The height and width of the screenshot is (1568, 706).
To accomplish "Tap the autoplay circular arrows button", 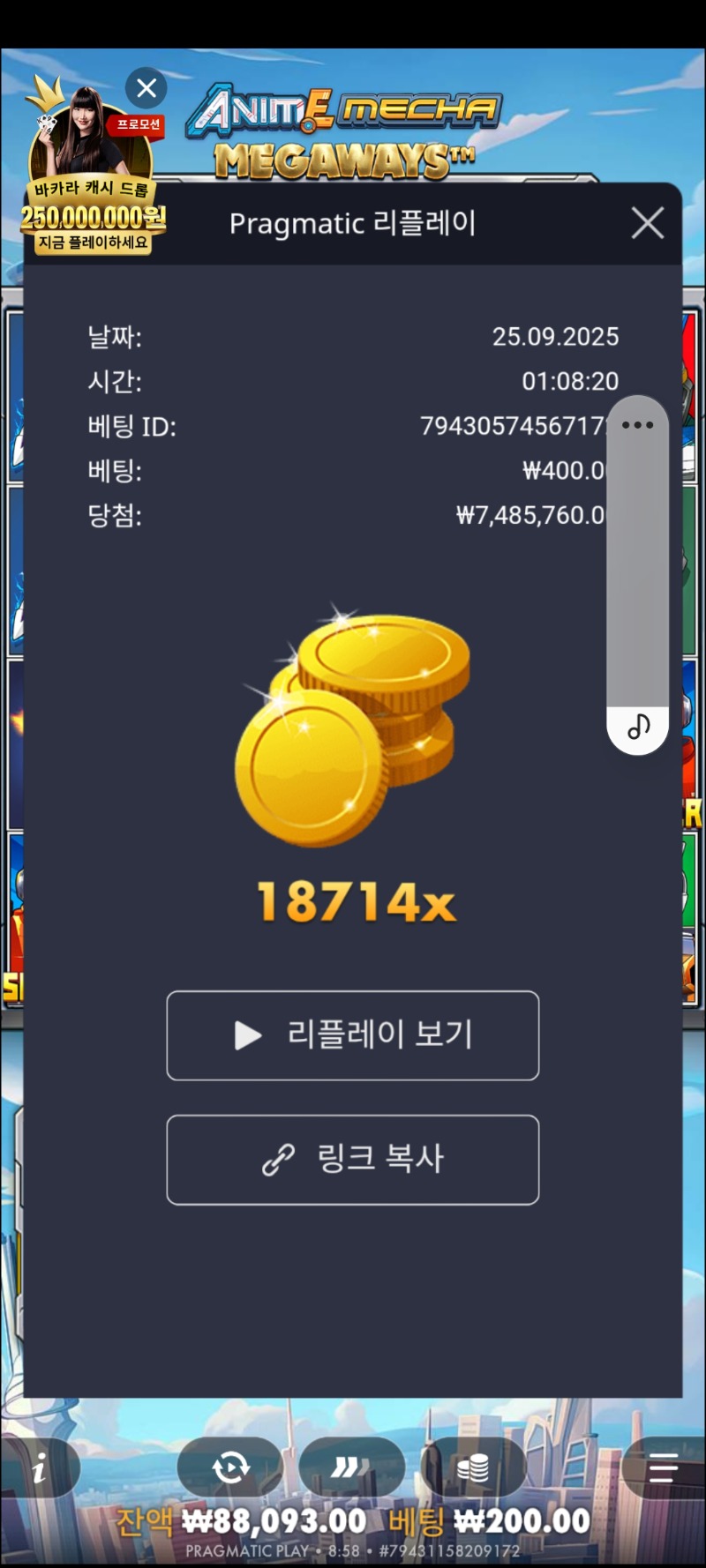I will point(230,1468).
